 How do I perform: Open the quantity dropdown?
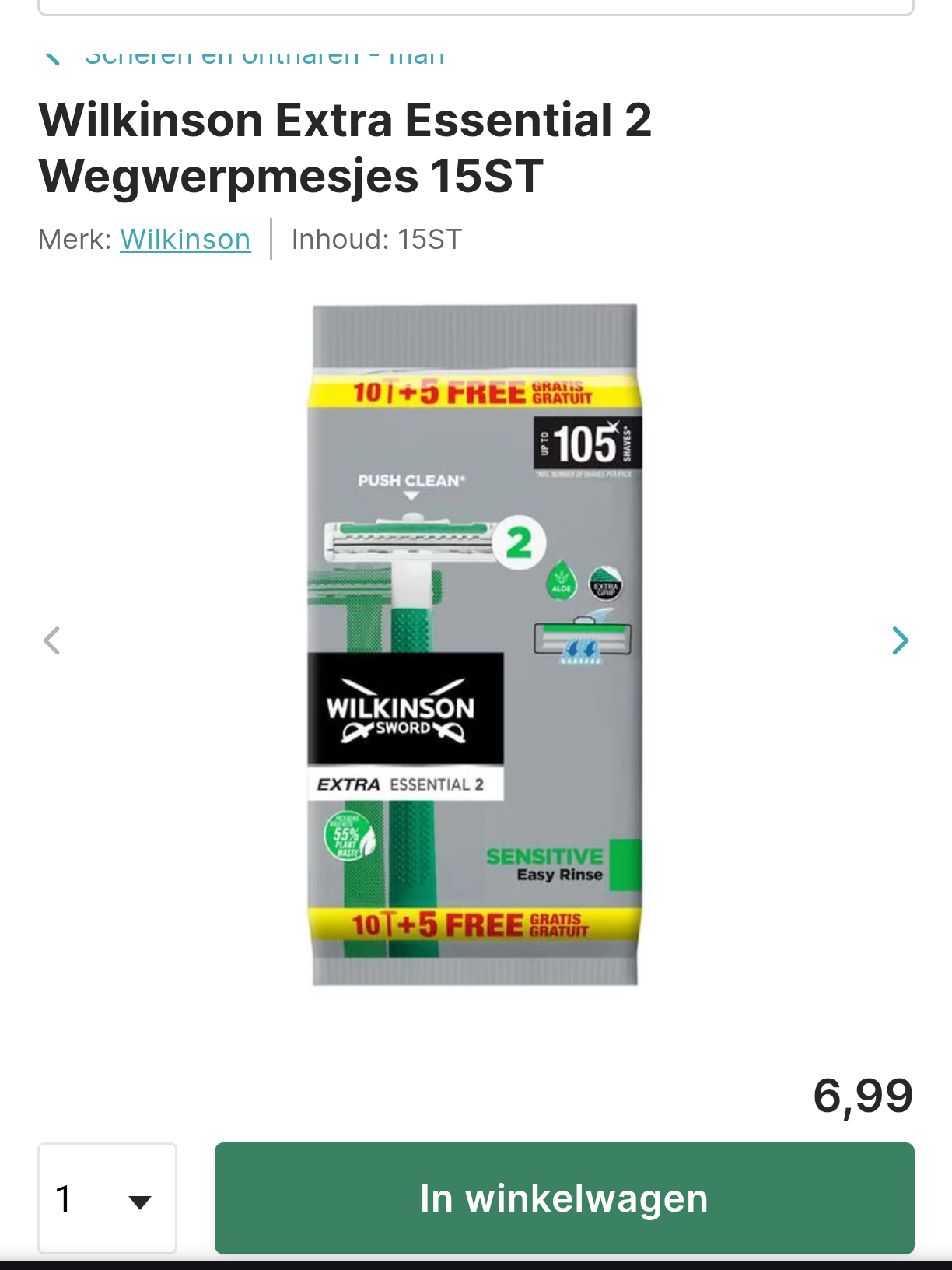click(x=107, y=1198)
